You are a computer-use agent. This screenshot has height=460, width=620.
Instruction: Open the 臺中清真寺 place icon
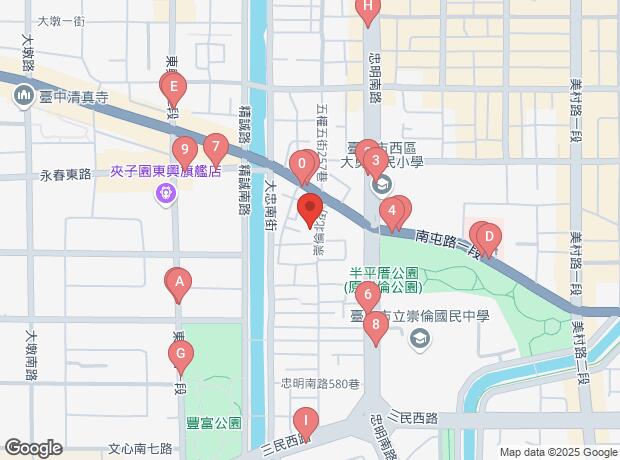(24, 96)
